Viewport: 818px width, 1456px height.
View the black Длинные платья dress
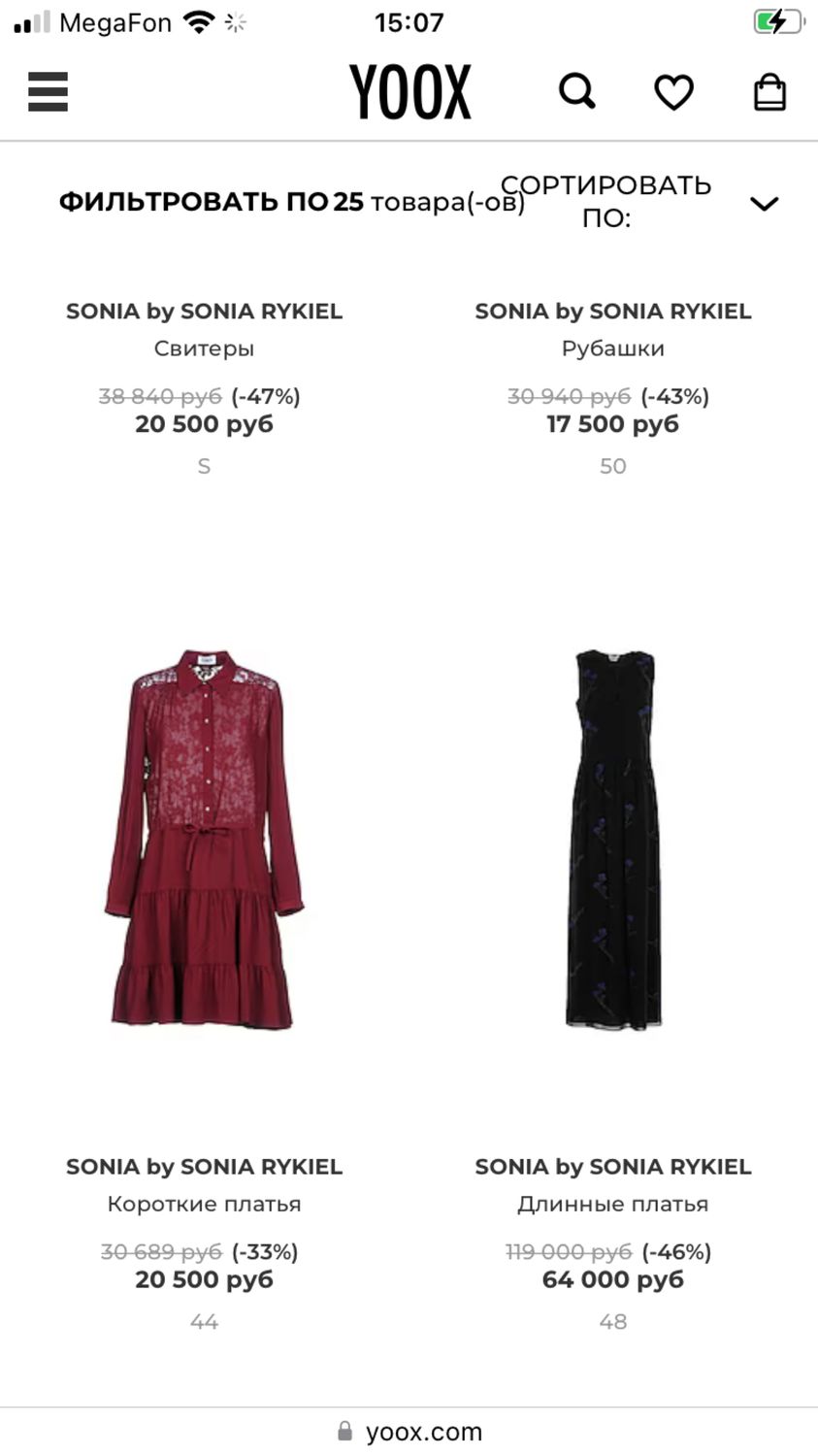613,839
